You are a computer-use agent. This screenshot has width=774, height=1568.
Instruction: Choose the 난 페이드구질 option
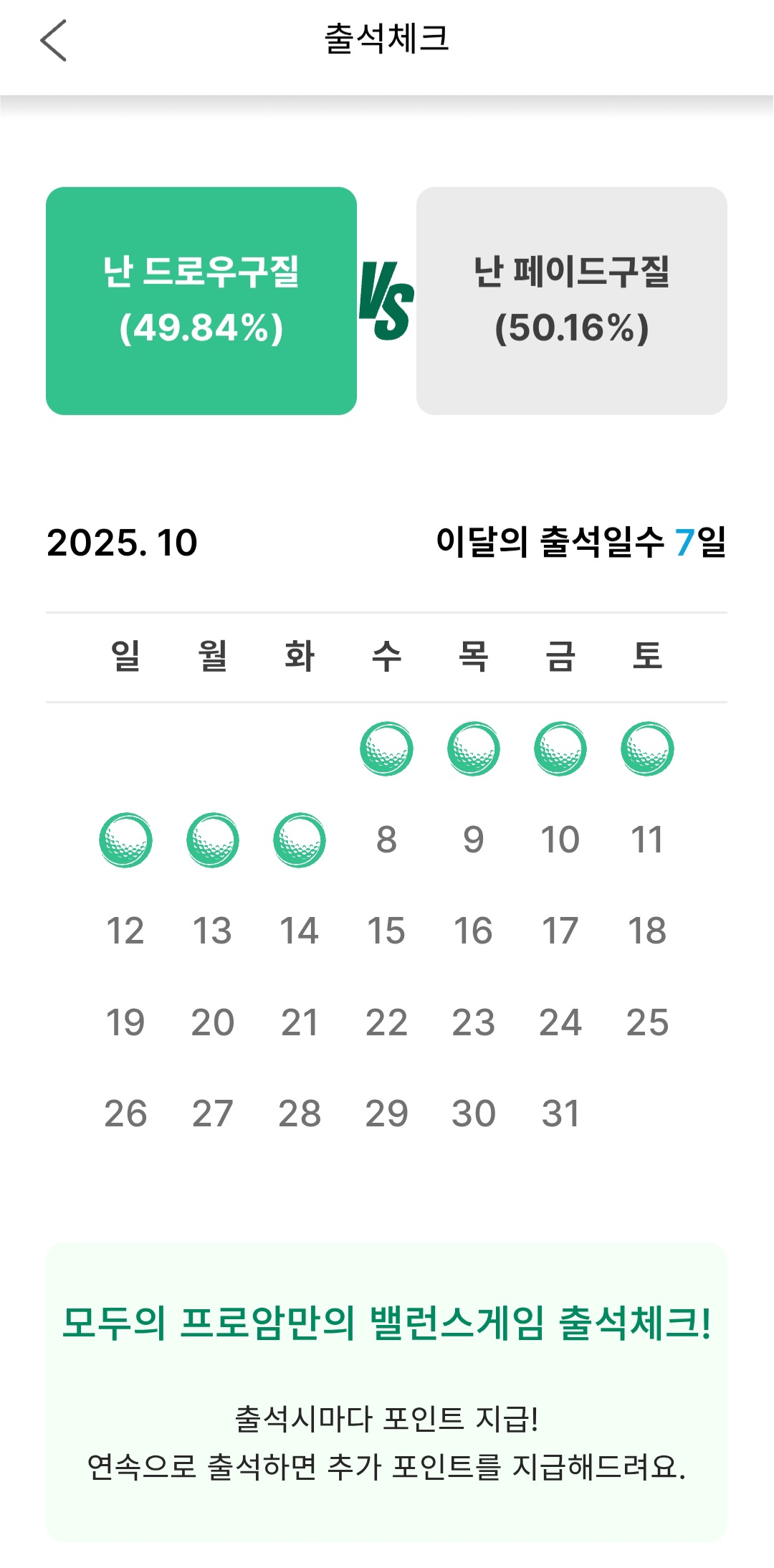click(571, 300)
